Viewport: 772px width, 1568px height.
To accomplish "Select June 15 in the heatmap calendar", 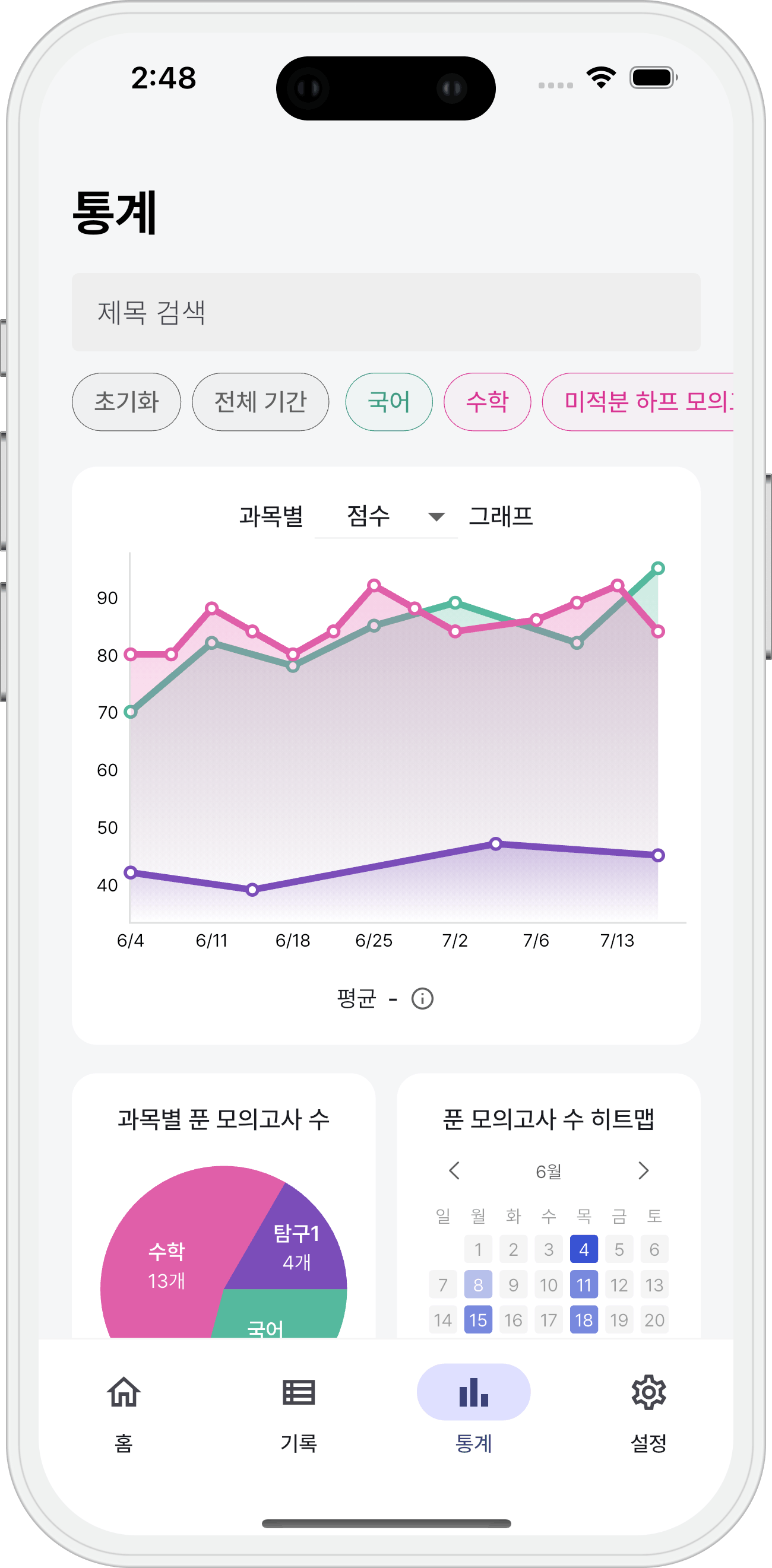I will pos(478,1320).
